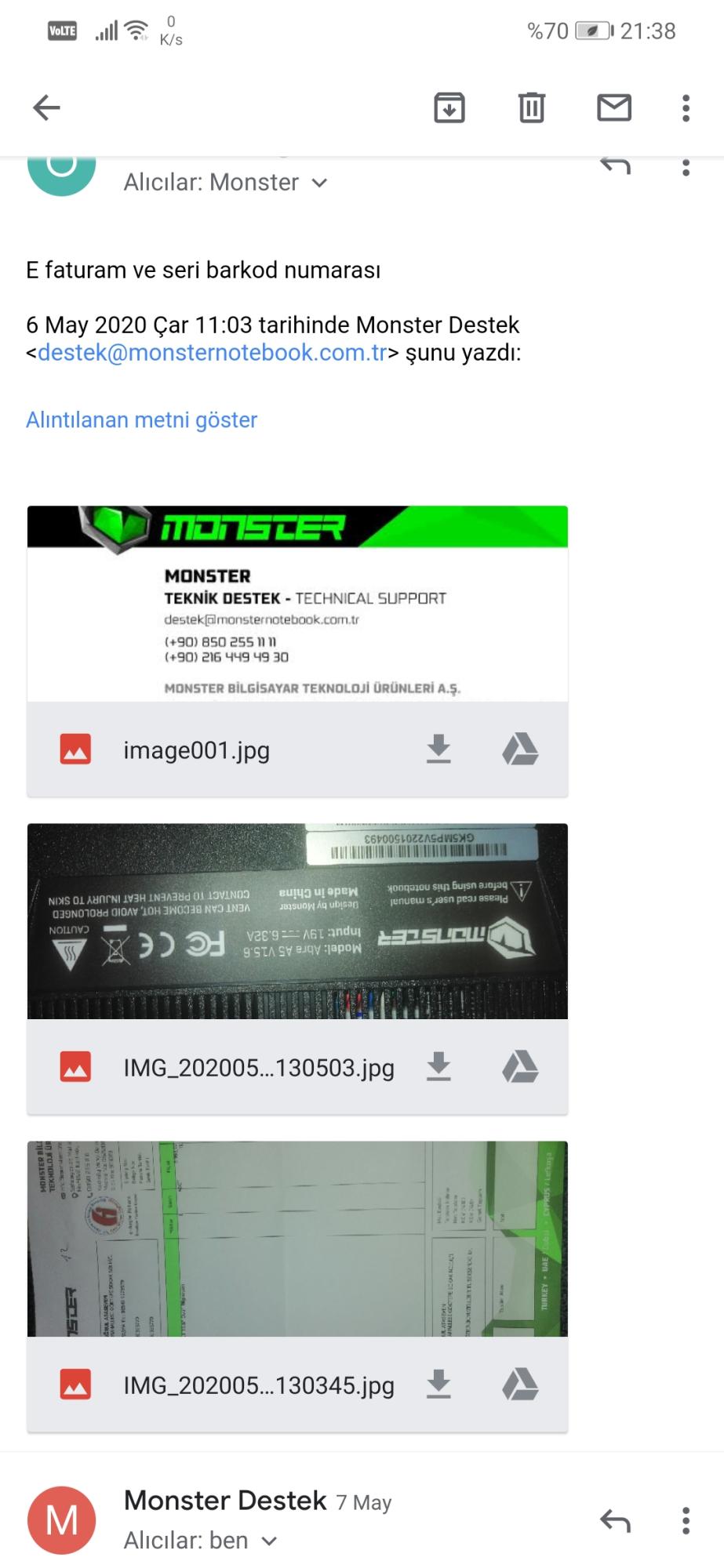Archive this email conversation

click(x=449, y=107)
